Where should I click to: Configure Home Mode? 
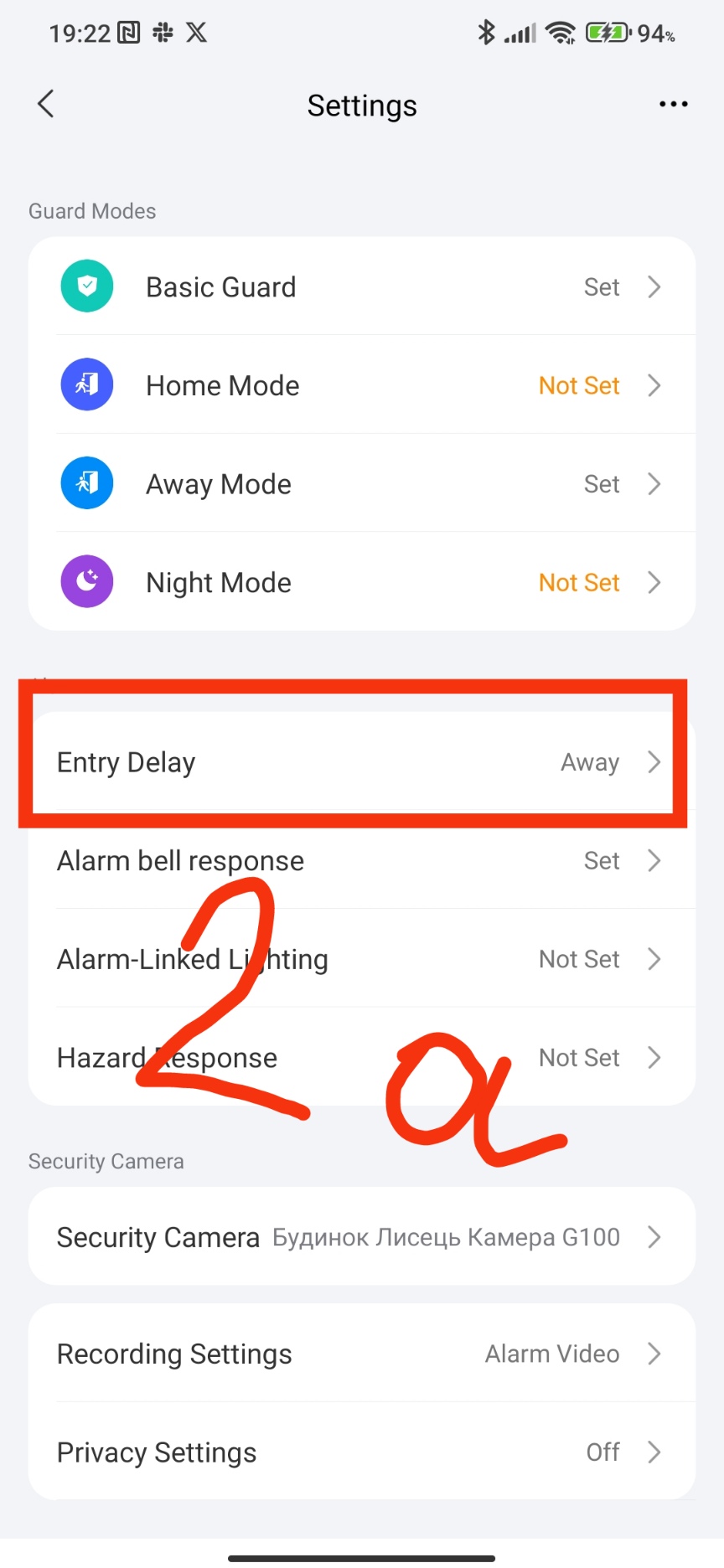tap(362, 385)
